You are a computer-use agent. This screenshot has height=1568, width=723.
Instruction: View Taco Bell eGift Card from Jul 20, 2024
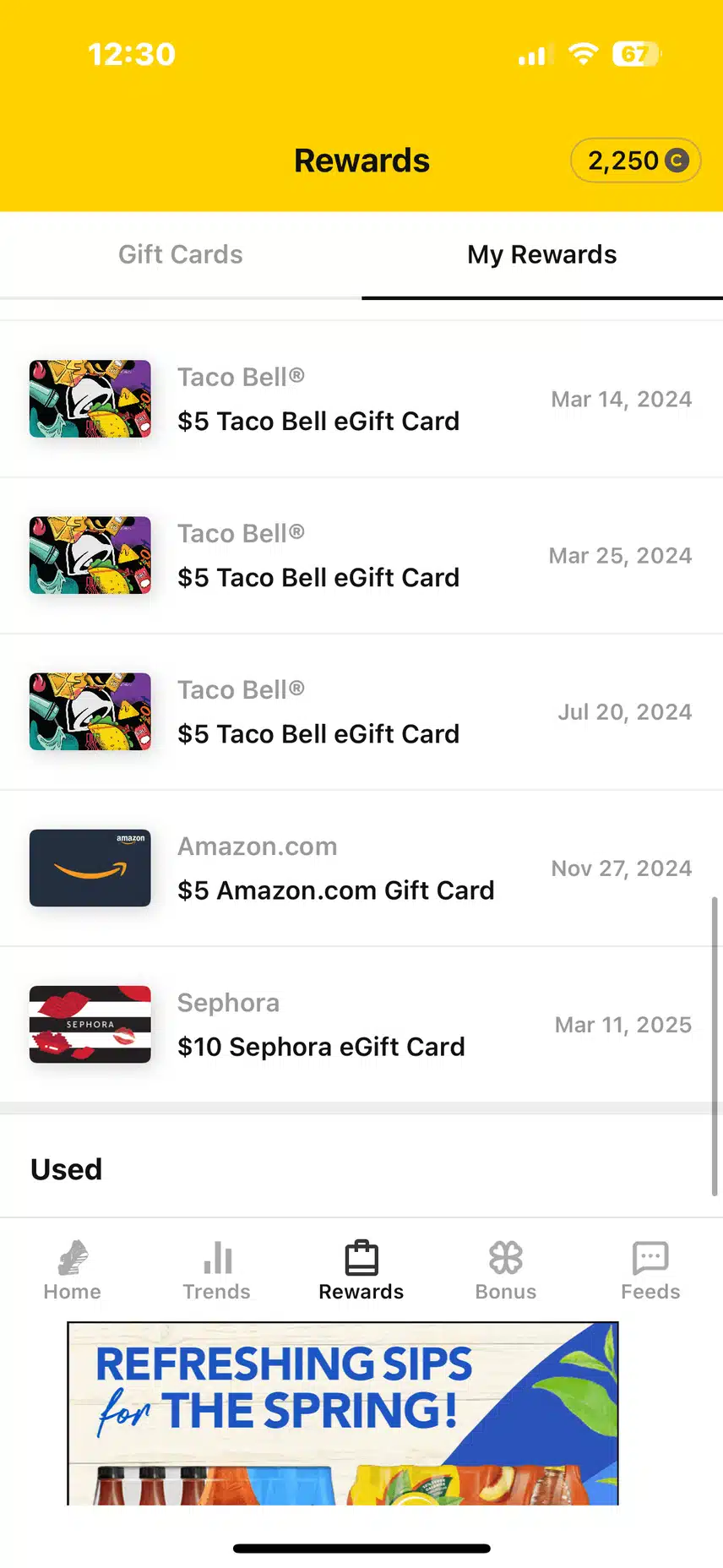(361, 711)
